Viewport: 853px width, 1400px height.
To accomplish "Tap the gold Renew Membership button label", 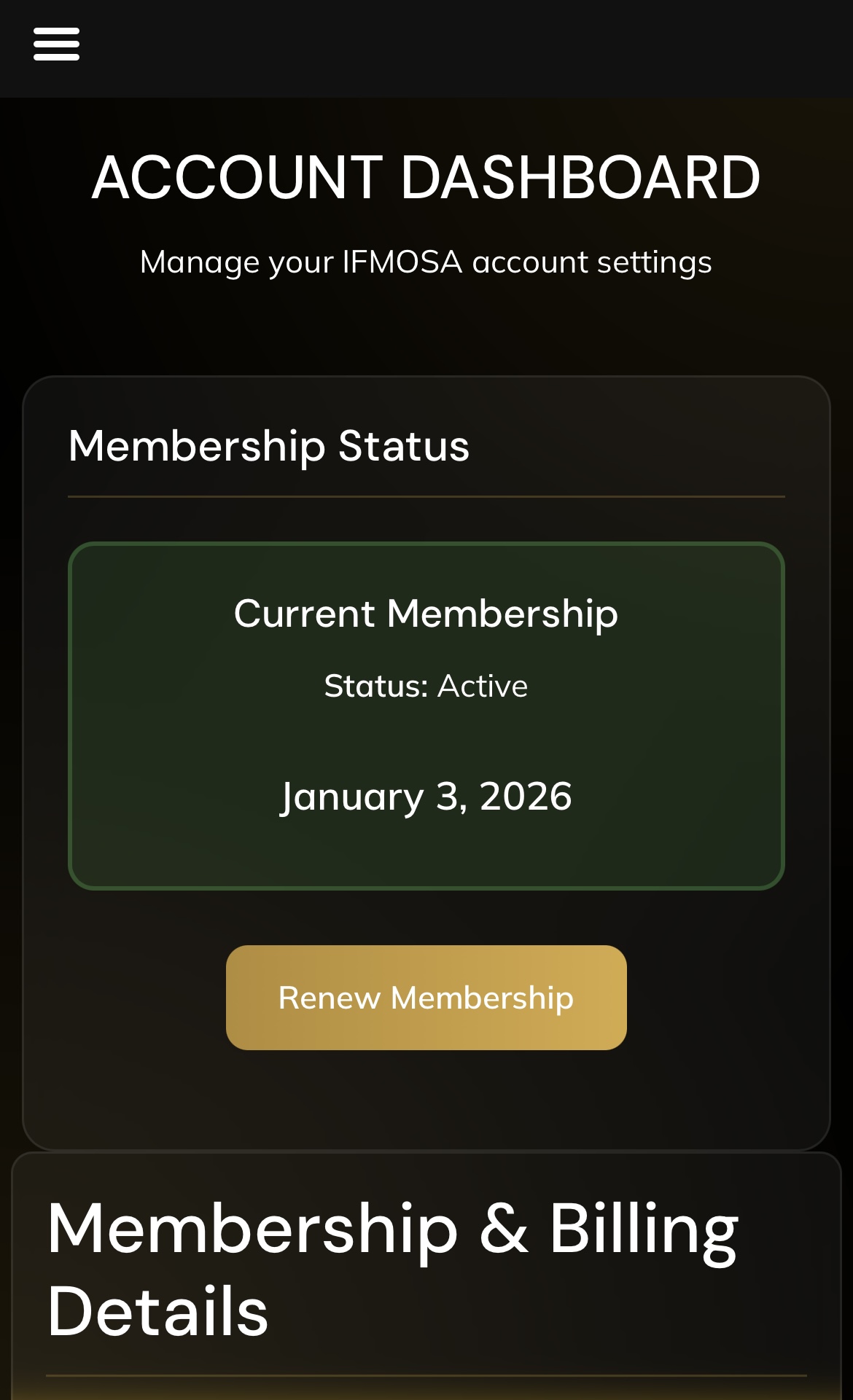I will point(426,998).
